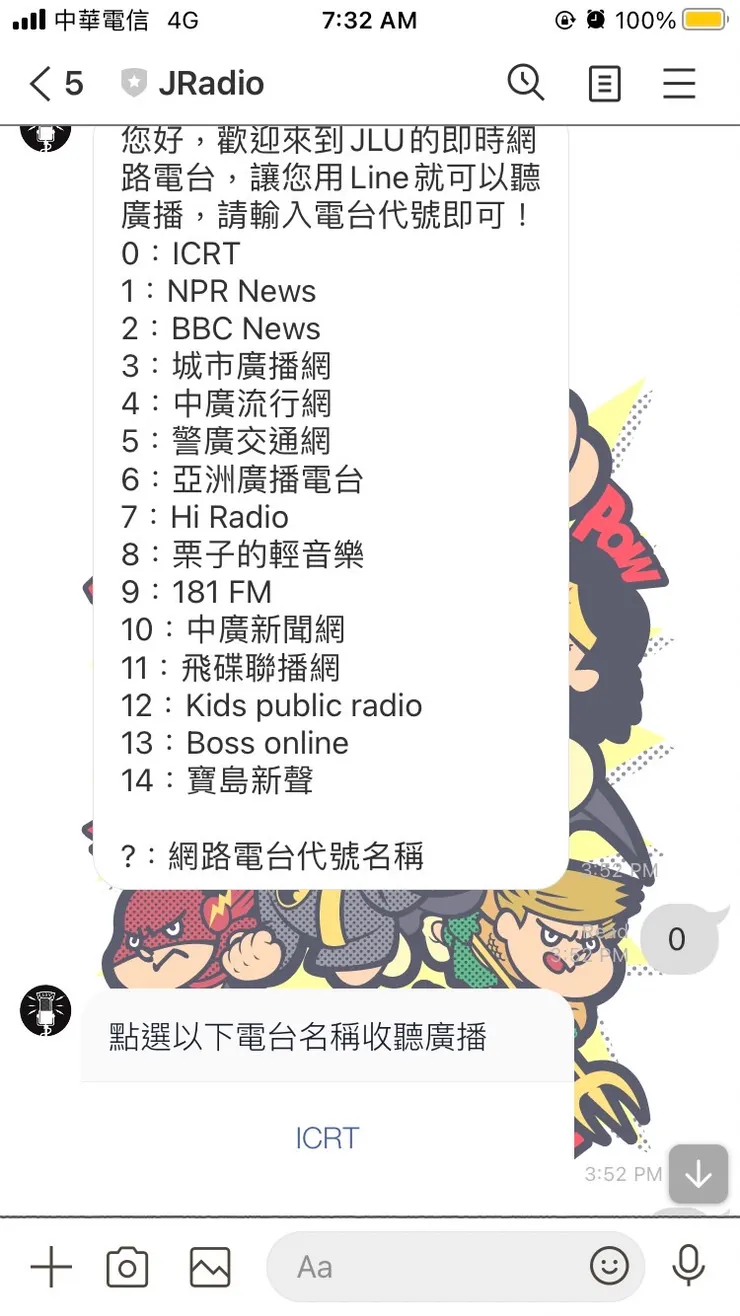The image size is (740, 1316).
Task: Open the camera
Action: click(127, 1268)
